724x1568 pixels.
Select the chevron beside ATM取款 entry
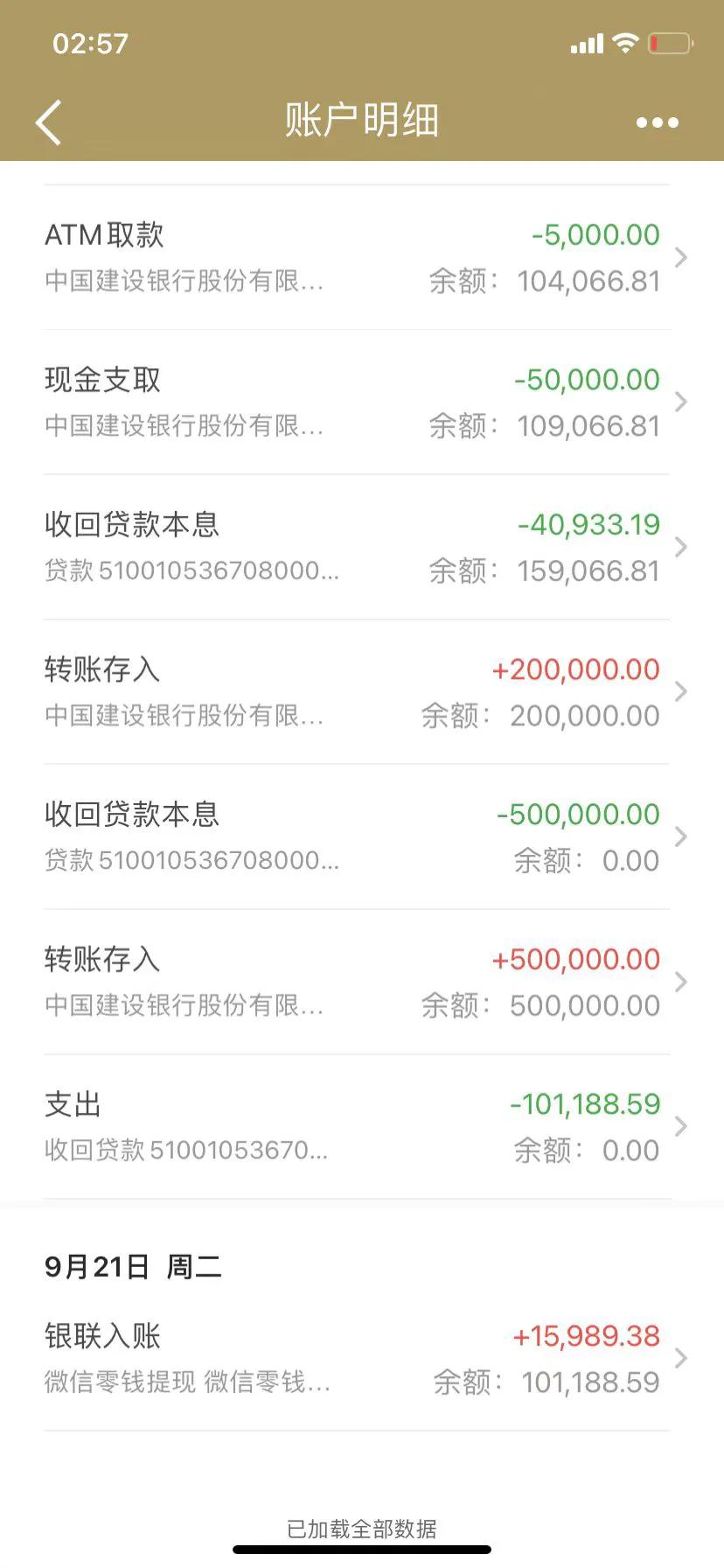(681, 257)
